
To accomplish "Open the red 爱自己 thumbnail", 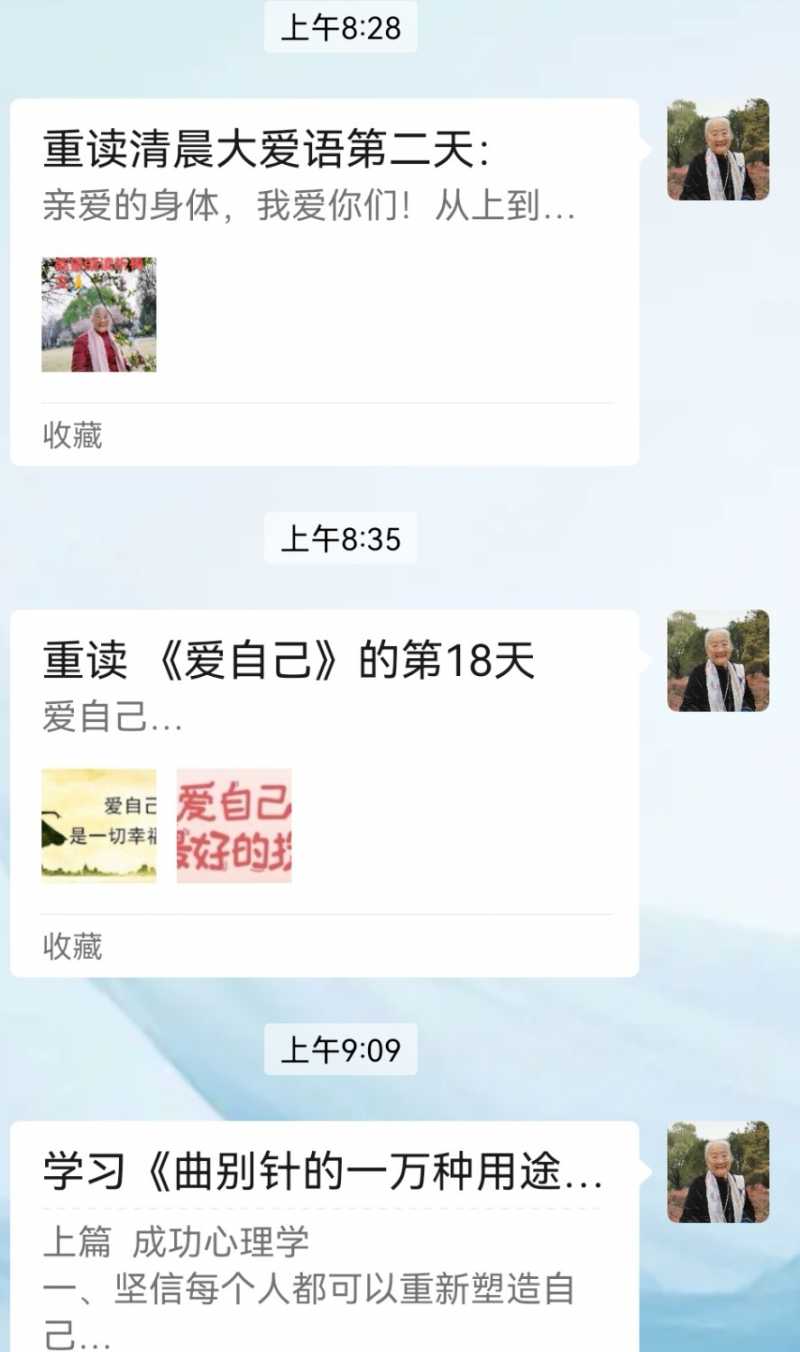I will [x=235, y=826].
